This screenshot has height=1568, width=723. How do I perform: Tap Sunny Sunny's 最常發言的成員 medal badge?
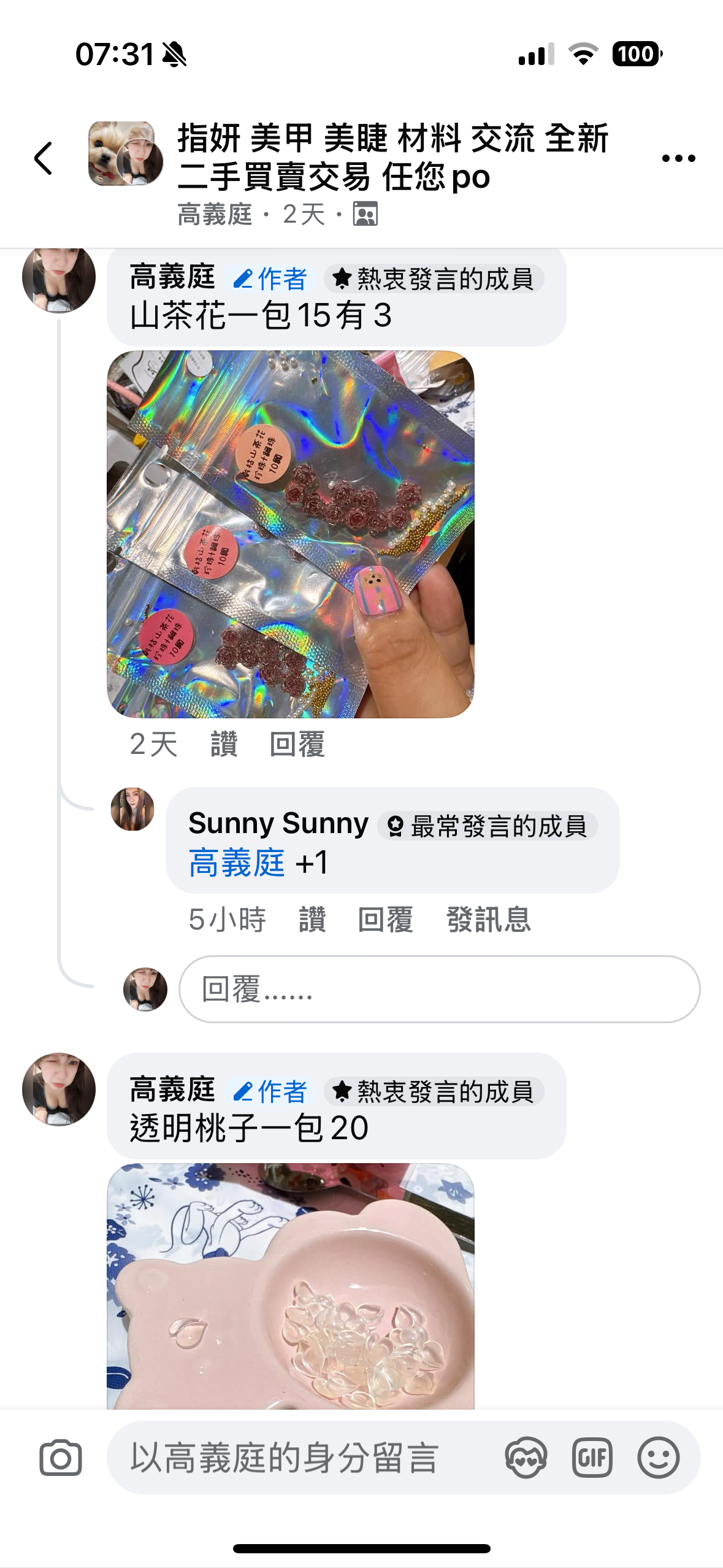489,824
